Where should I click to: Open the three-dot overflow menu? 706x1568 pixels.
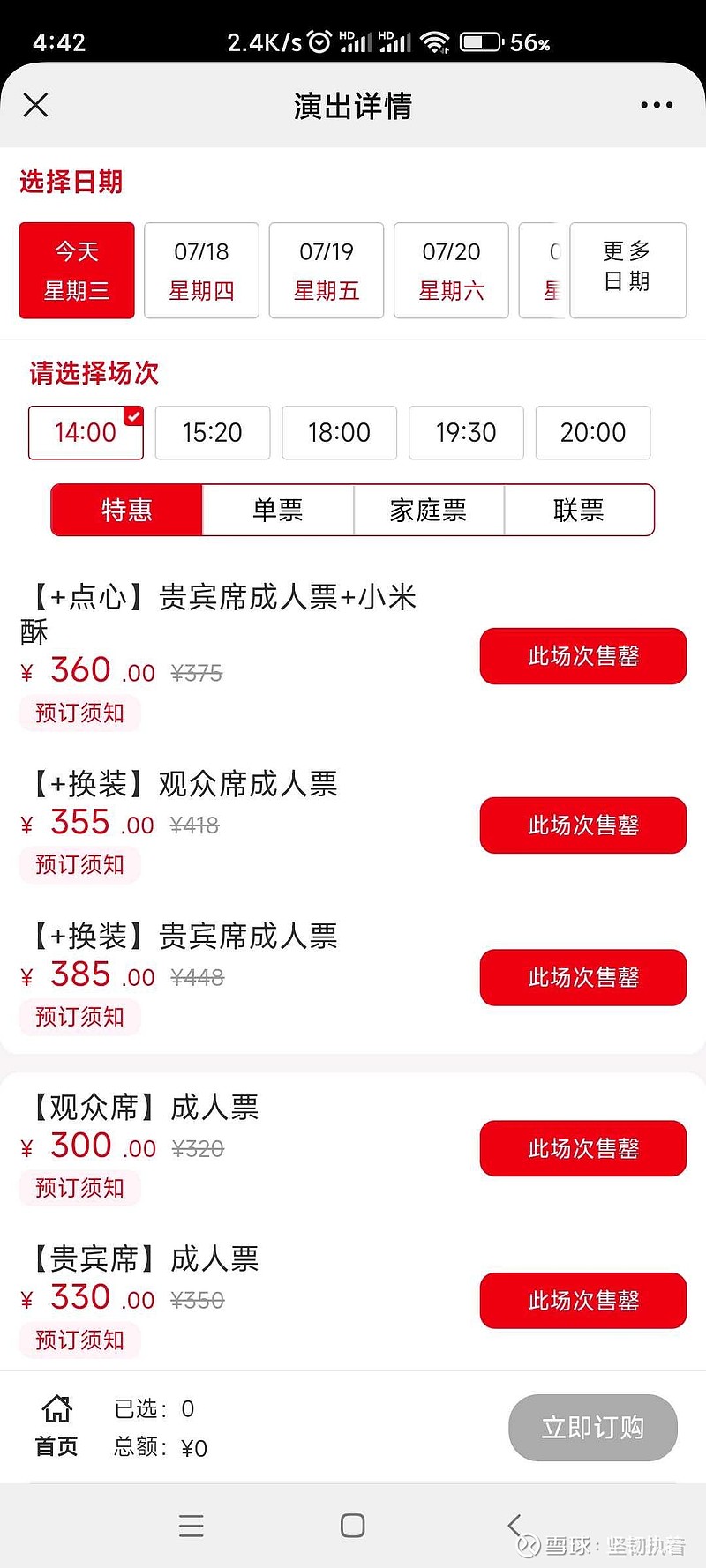point(657,105)
